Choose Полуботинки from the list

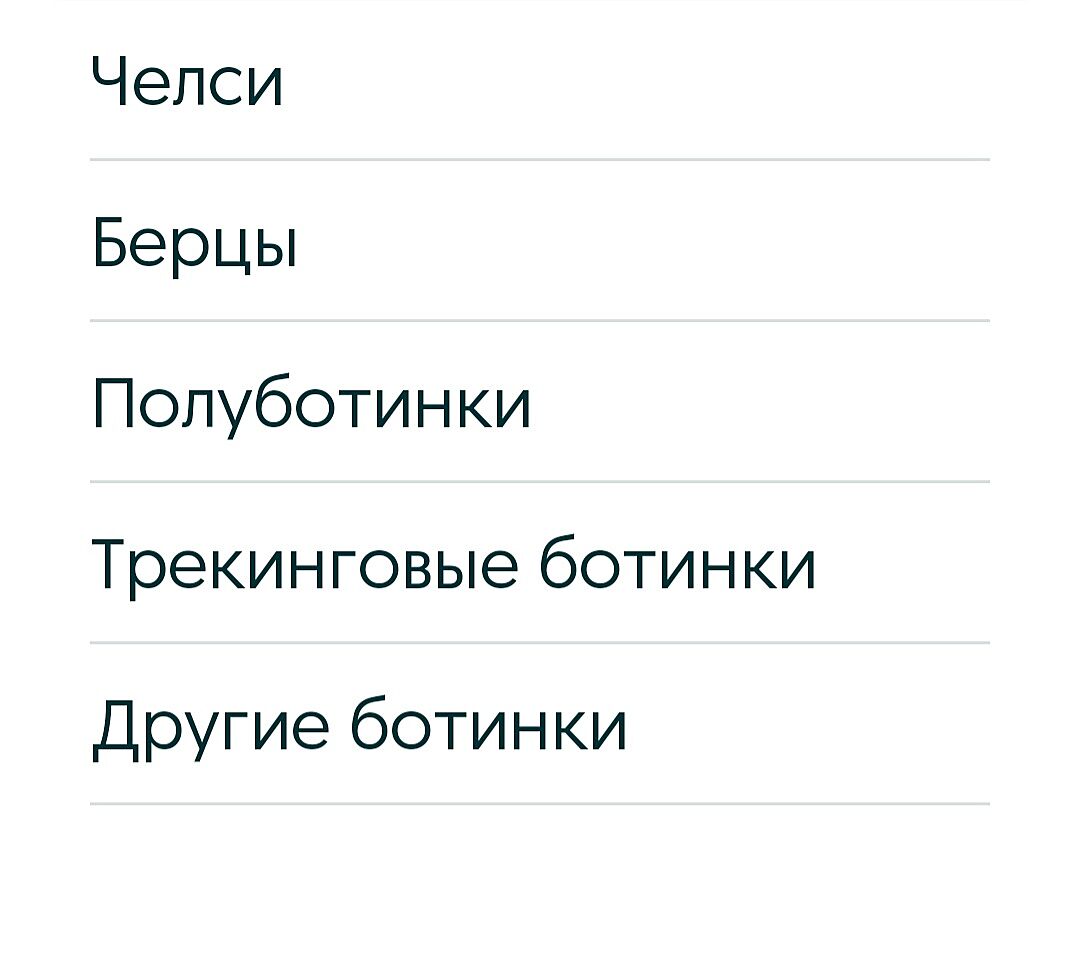click(x=311, y=405)
